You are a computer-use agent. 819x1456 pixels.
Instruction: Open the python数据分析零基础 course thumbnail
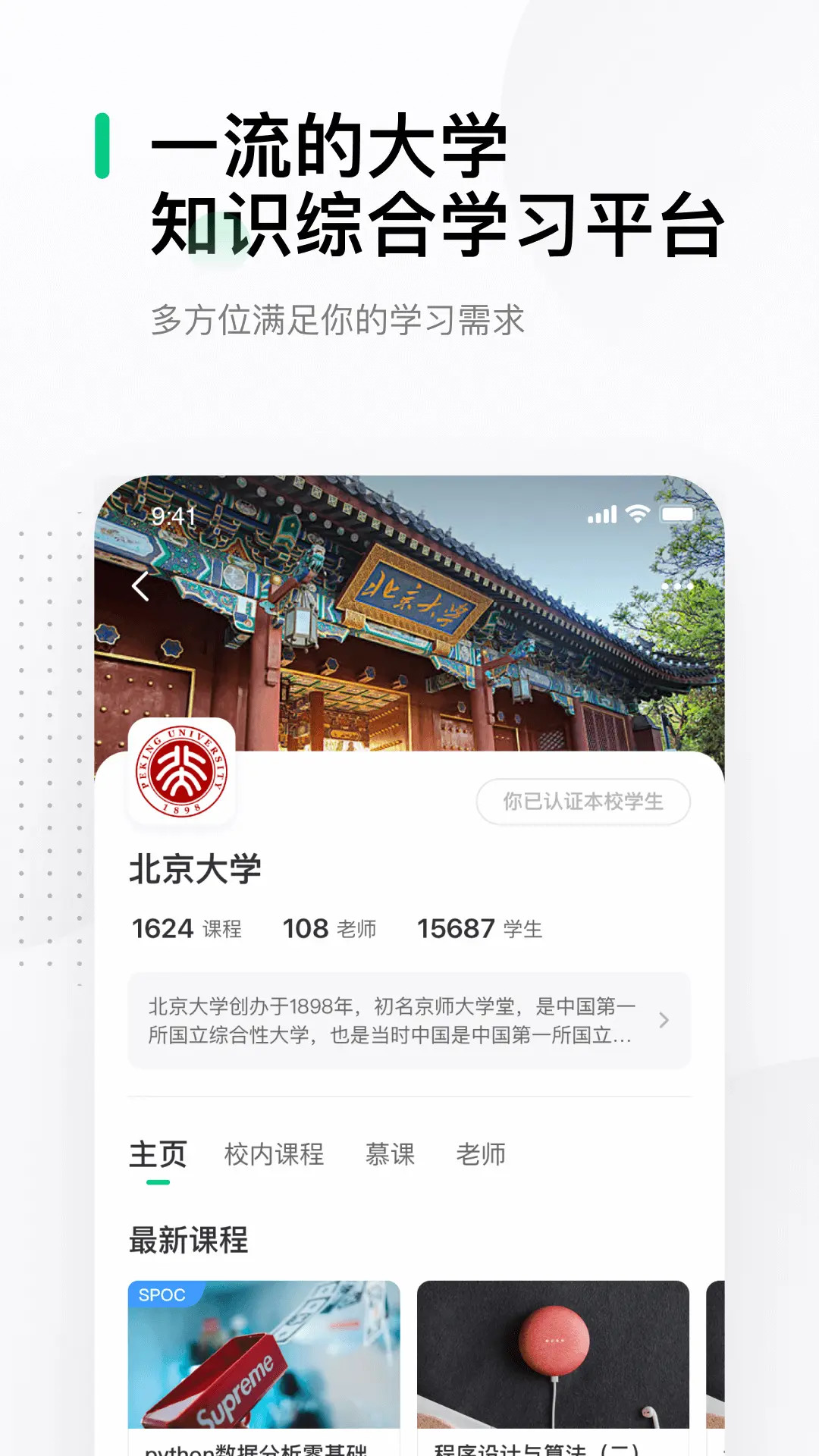click(263, 1357)
